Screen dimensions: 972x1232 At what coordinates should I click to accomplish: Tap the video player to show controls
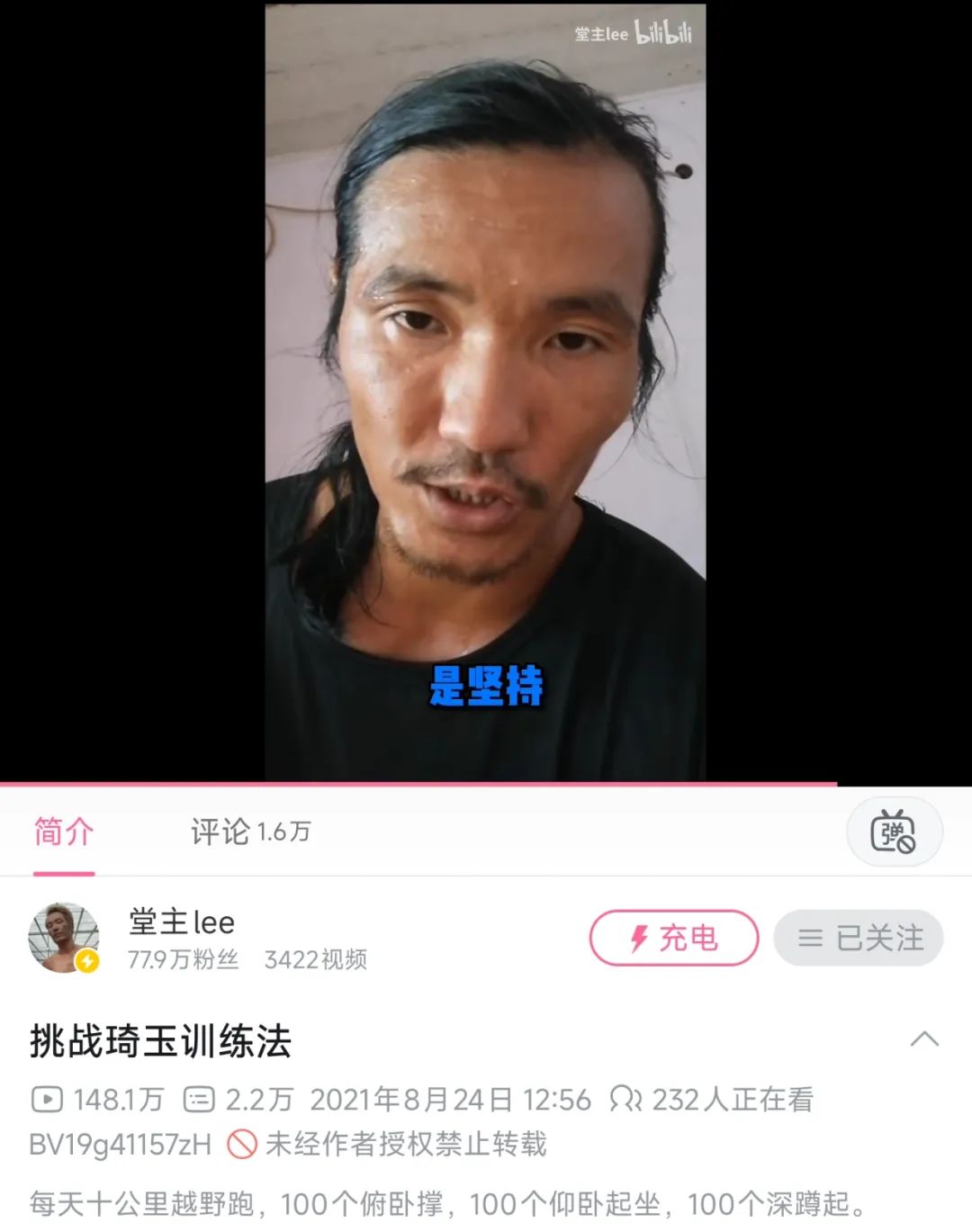[485, 391]
